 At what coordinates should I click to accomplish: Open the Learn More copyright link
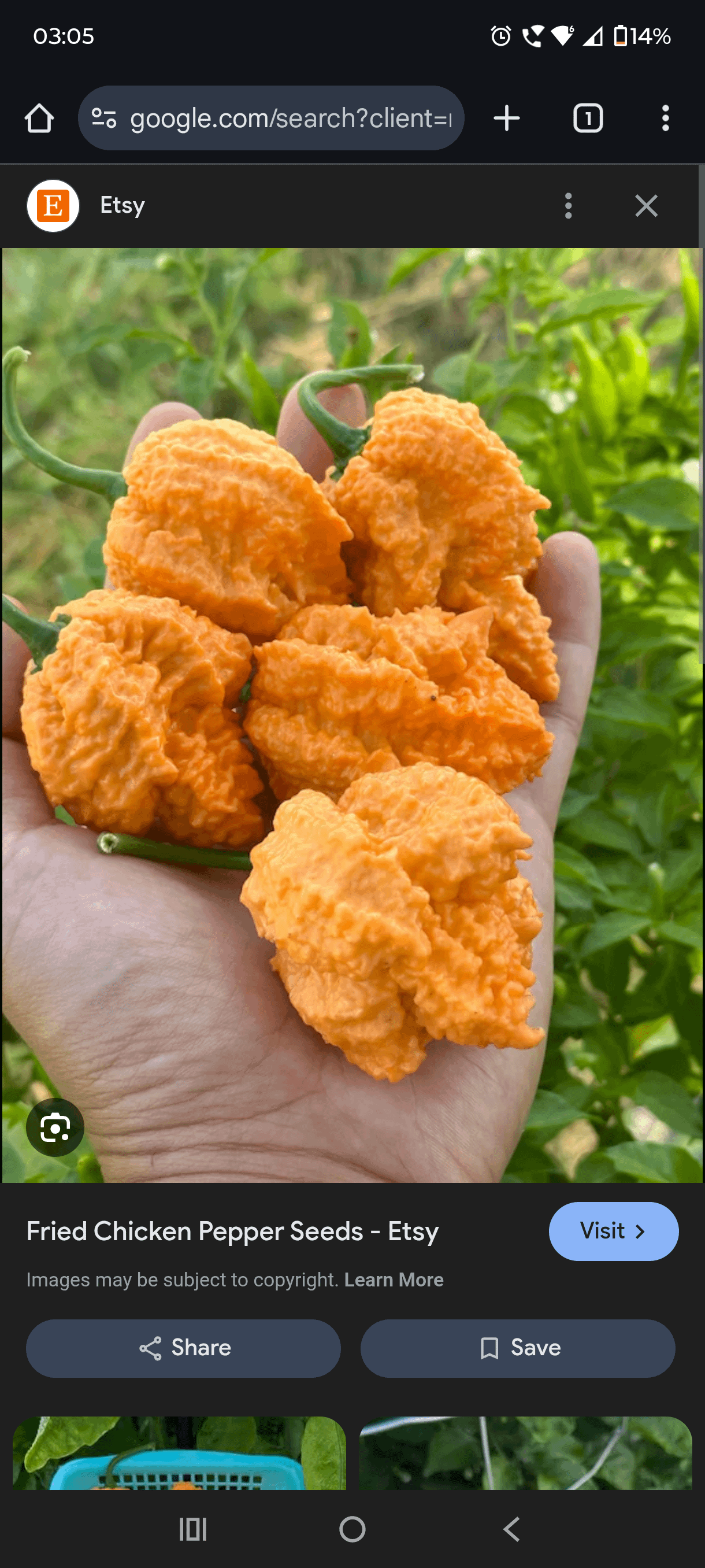pyautogui.click(x=394, y=1279)
